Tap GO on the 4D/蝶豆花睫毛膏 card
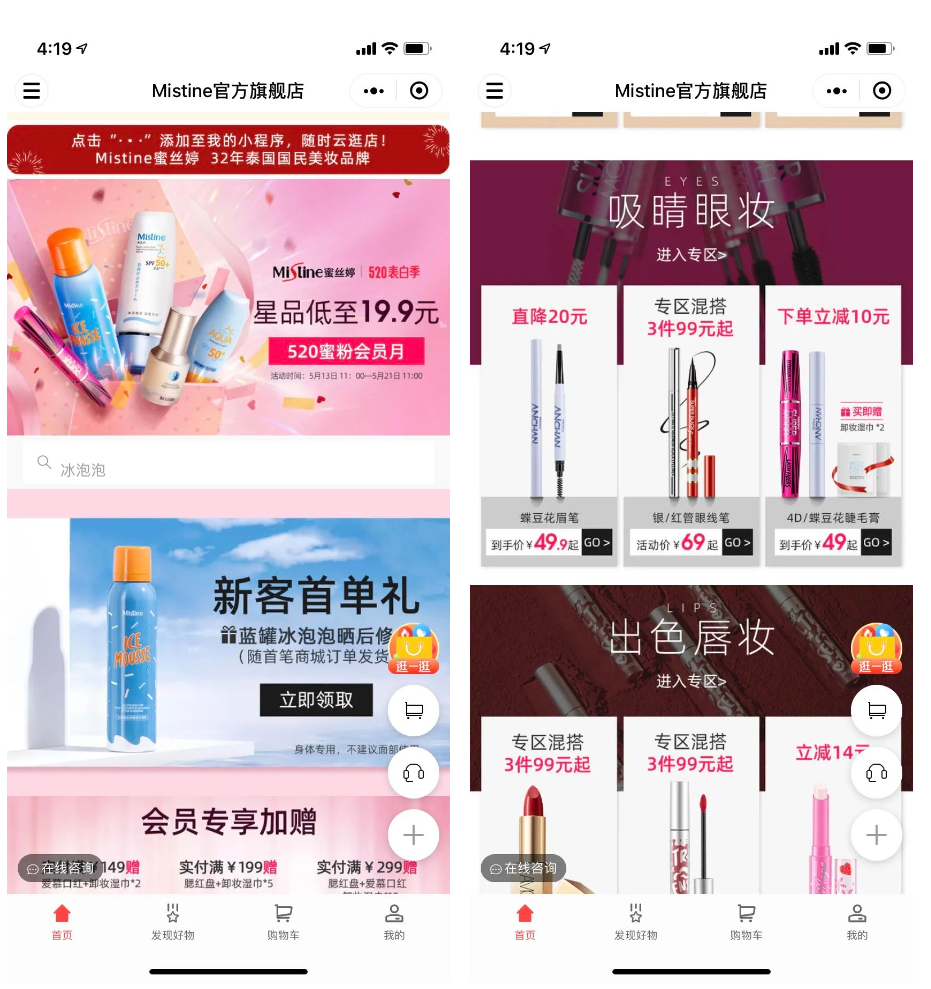931x989 pixels. click(x=875, y=543)
